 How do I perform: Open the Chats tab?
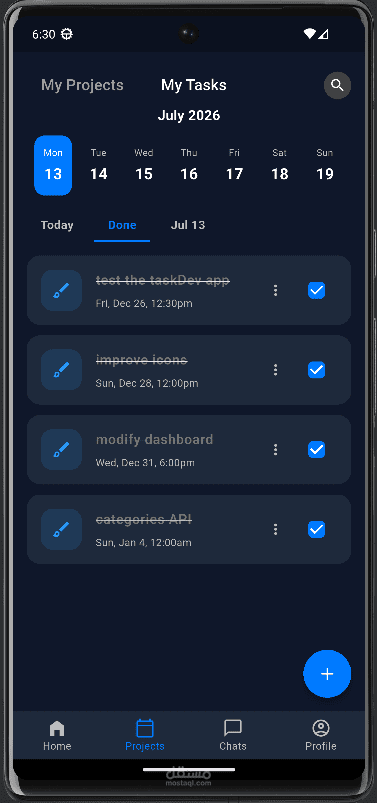pos(233,735)
